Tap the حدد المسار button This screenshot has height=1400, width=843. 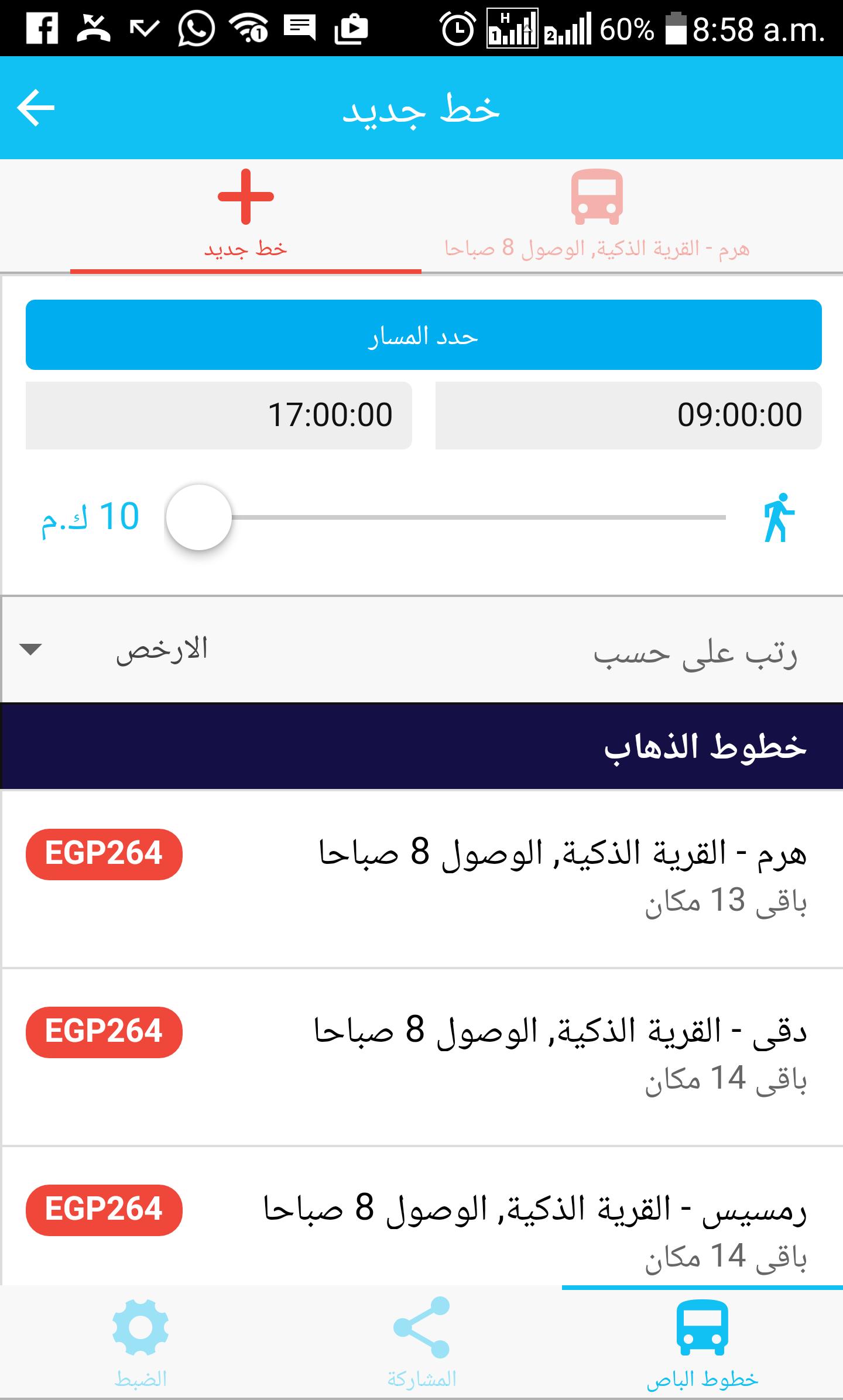(423, 335)
